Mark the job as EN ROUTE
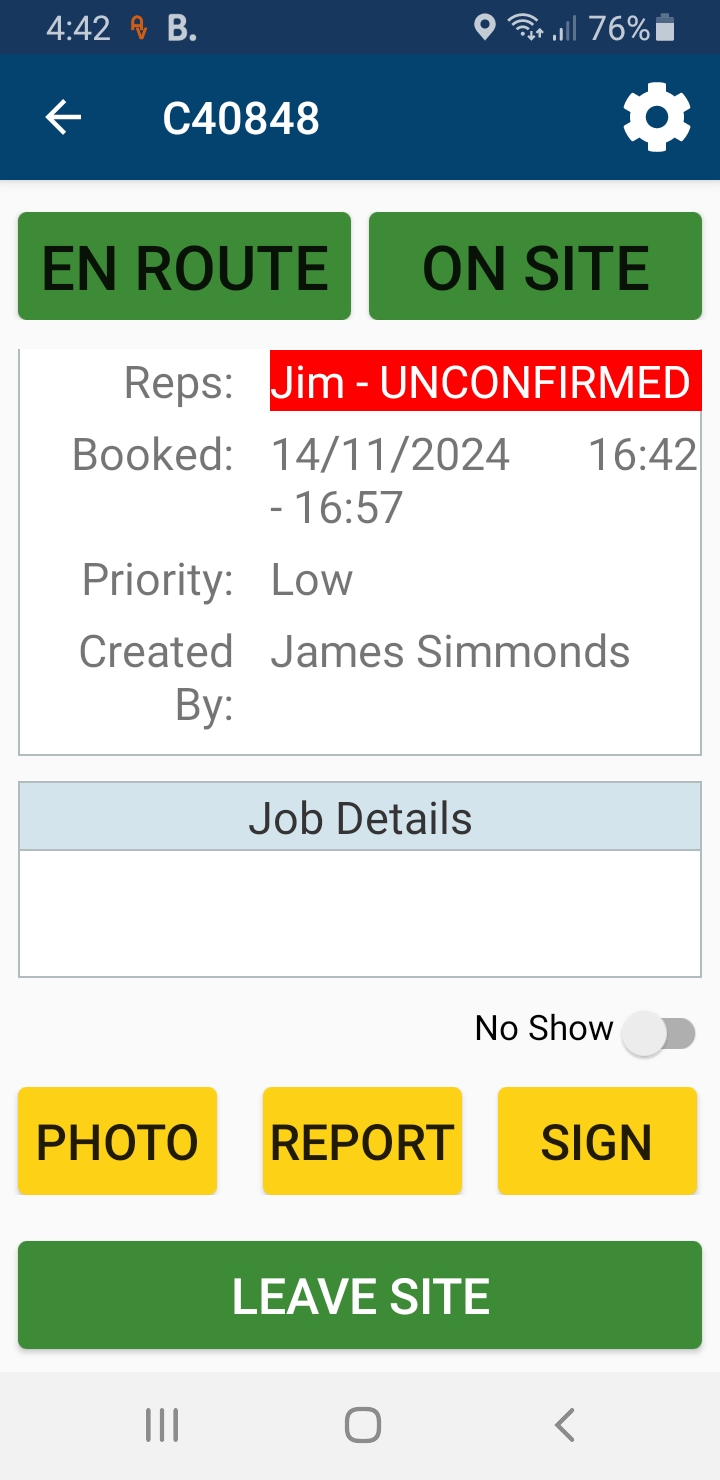The width and height of the screenshot is (720, 1480). (x=184, y=267)
